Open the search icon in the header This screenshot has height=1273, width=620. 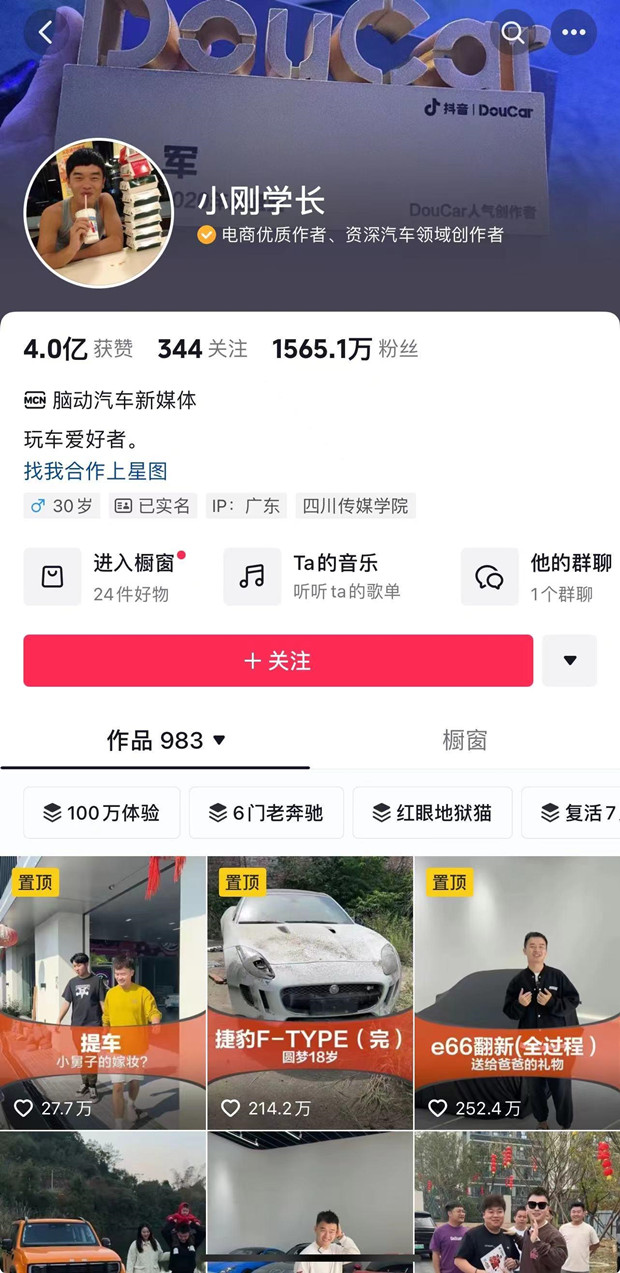click(x=513, y=32)
